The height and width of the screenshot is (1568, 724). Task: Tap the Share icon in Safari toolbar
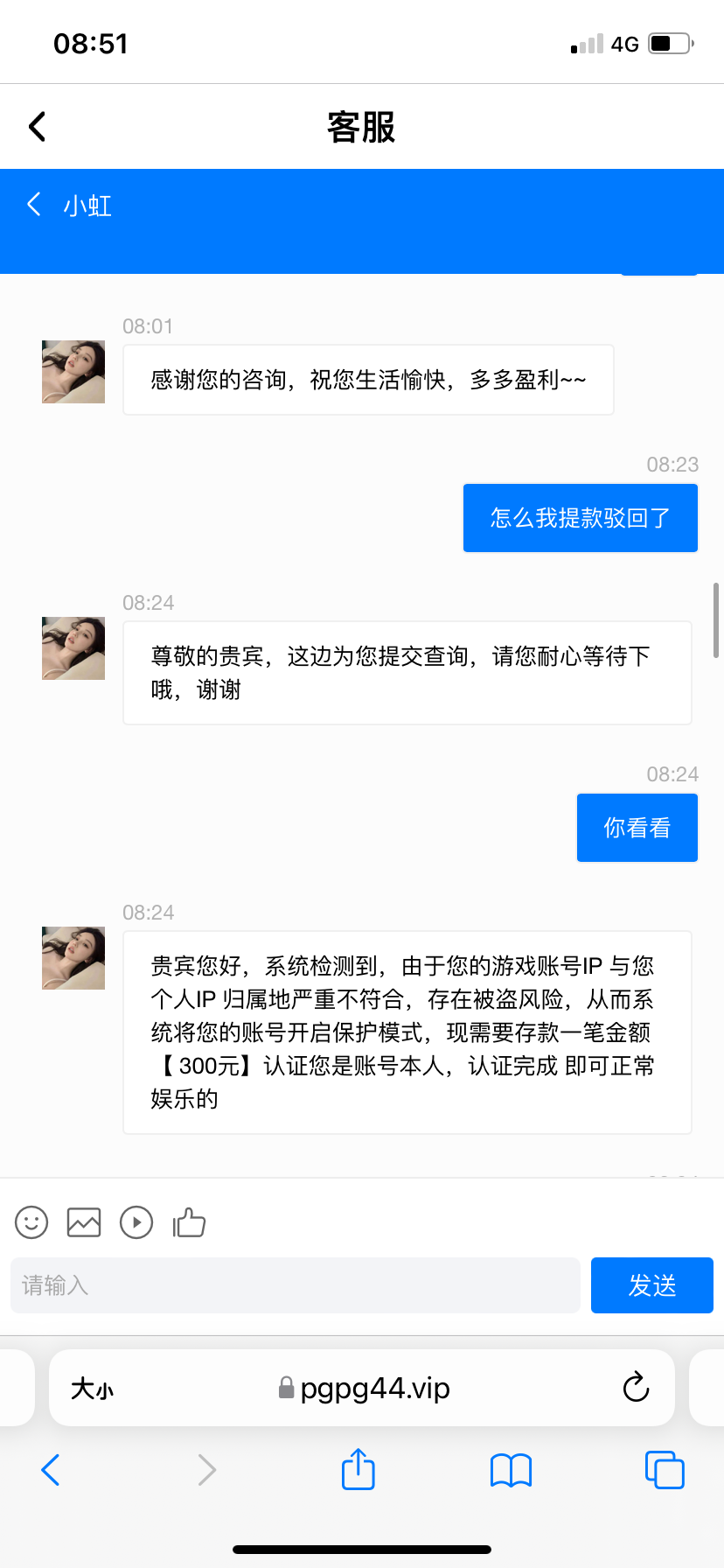point(358,1470)
